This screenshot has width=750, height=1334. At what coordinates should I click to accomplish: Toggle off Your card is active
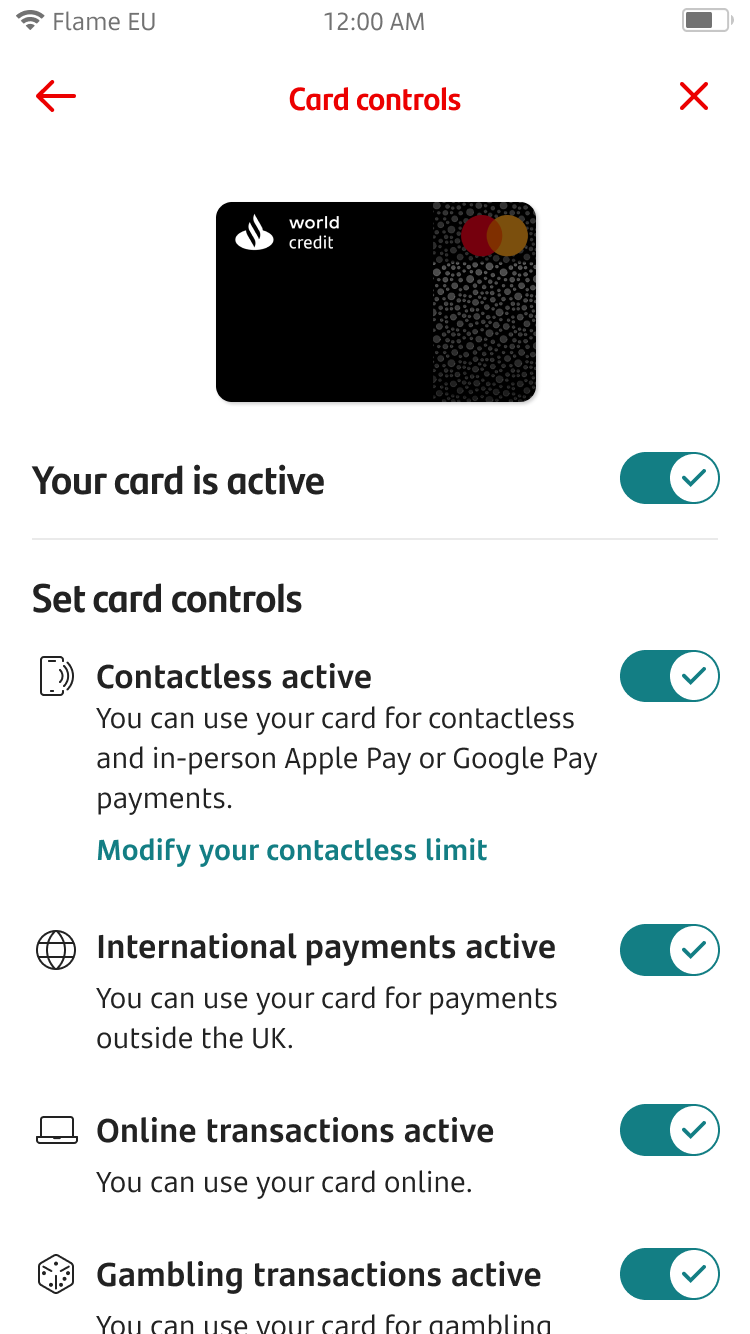[x=669, y=478]
